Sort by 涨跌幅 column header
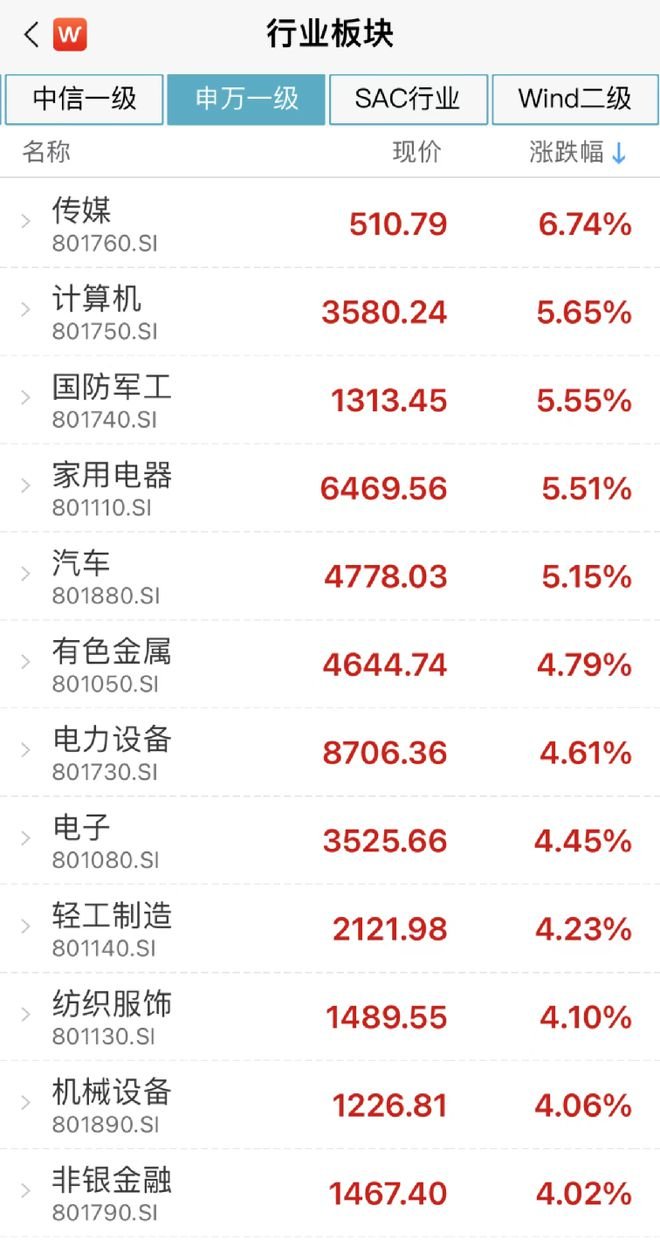Viewport: 660px width, 1240px height. point(577,153)
